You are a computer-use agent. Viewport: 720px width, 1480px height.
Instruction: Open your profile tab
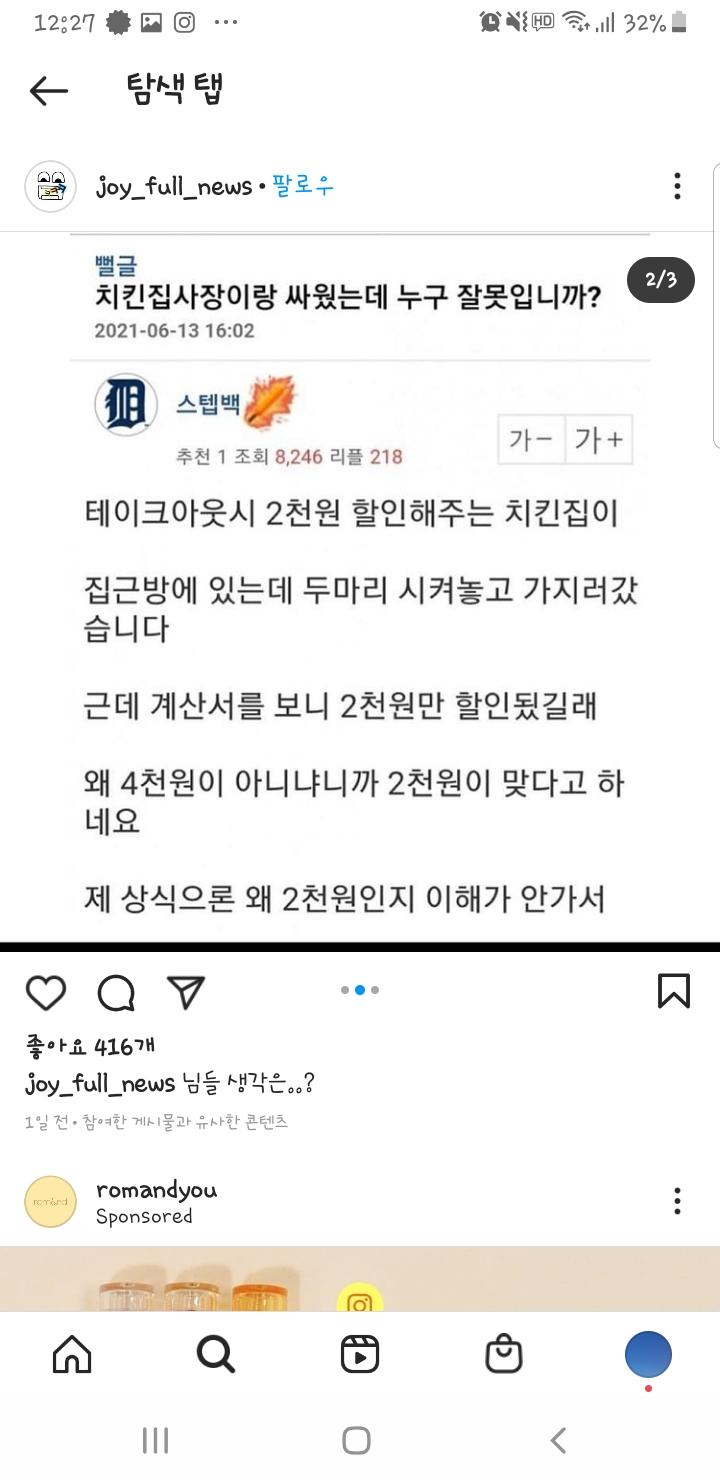coord(648,1356)
